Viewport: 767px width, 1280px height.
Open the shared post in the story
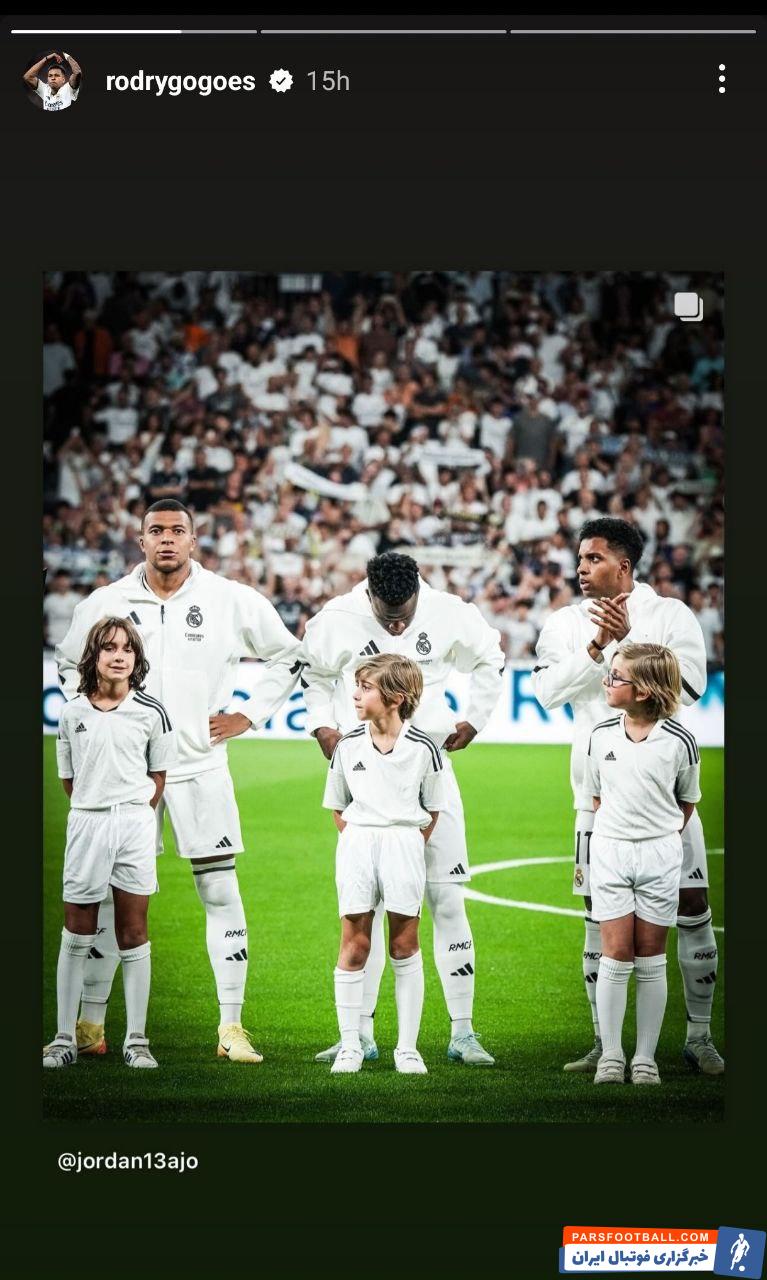pos(383,695)
